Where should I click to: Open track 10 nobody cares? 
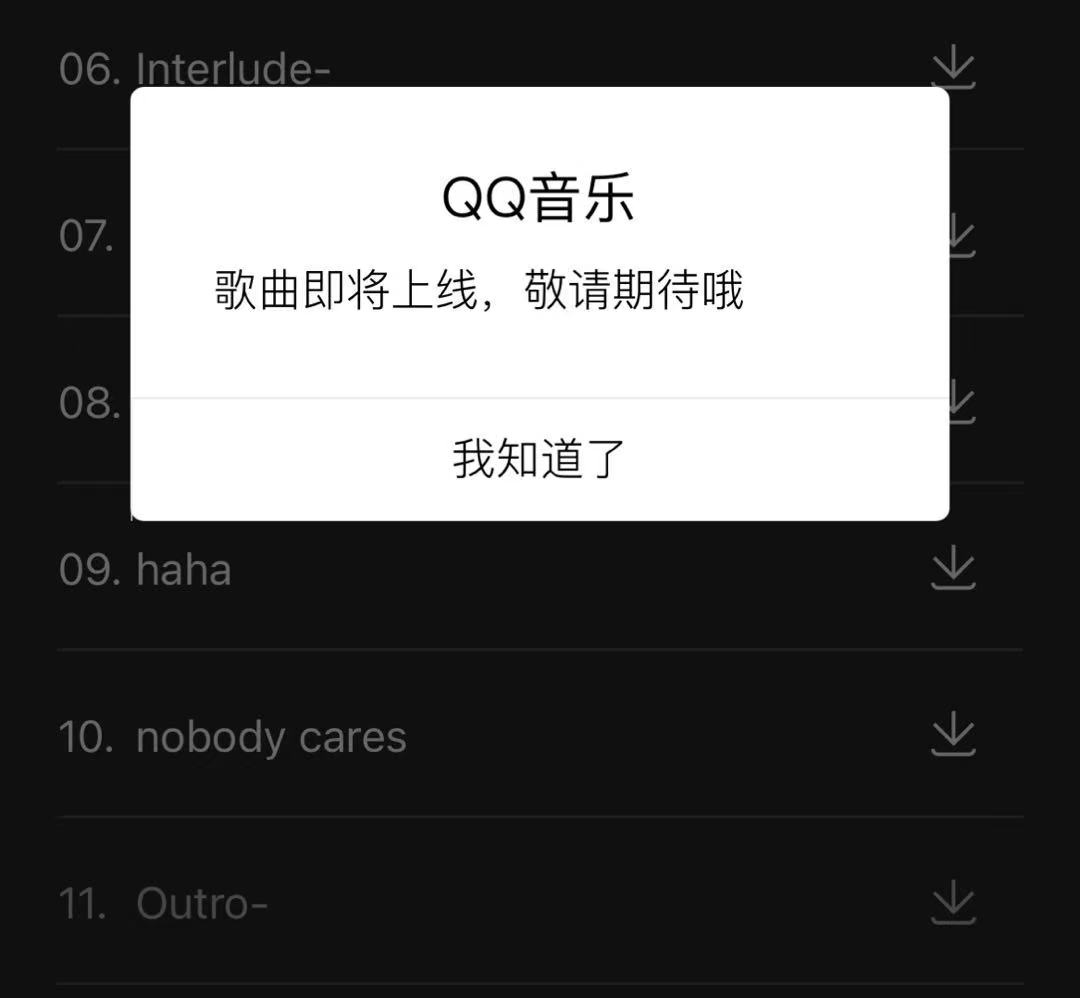coord(270,737)
